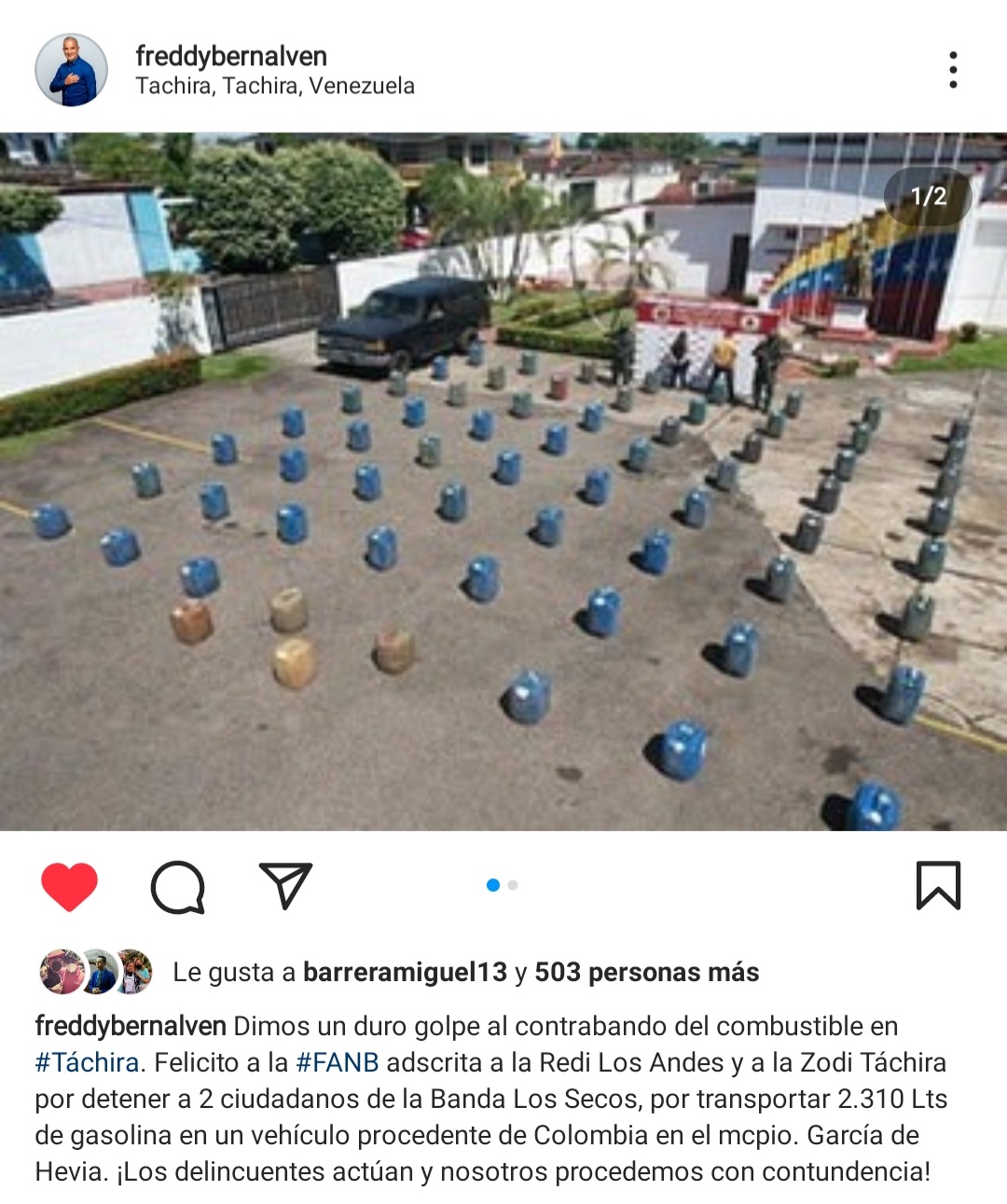Open comments with the speech bubble icon
Image resolution: width=1007 pixels, height=1204 pixels.
177,886
